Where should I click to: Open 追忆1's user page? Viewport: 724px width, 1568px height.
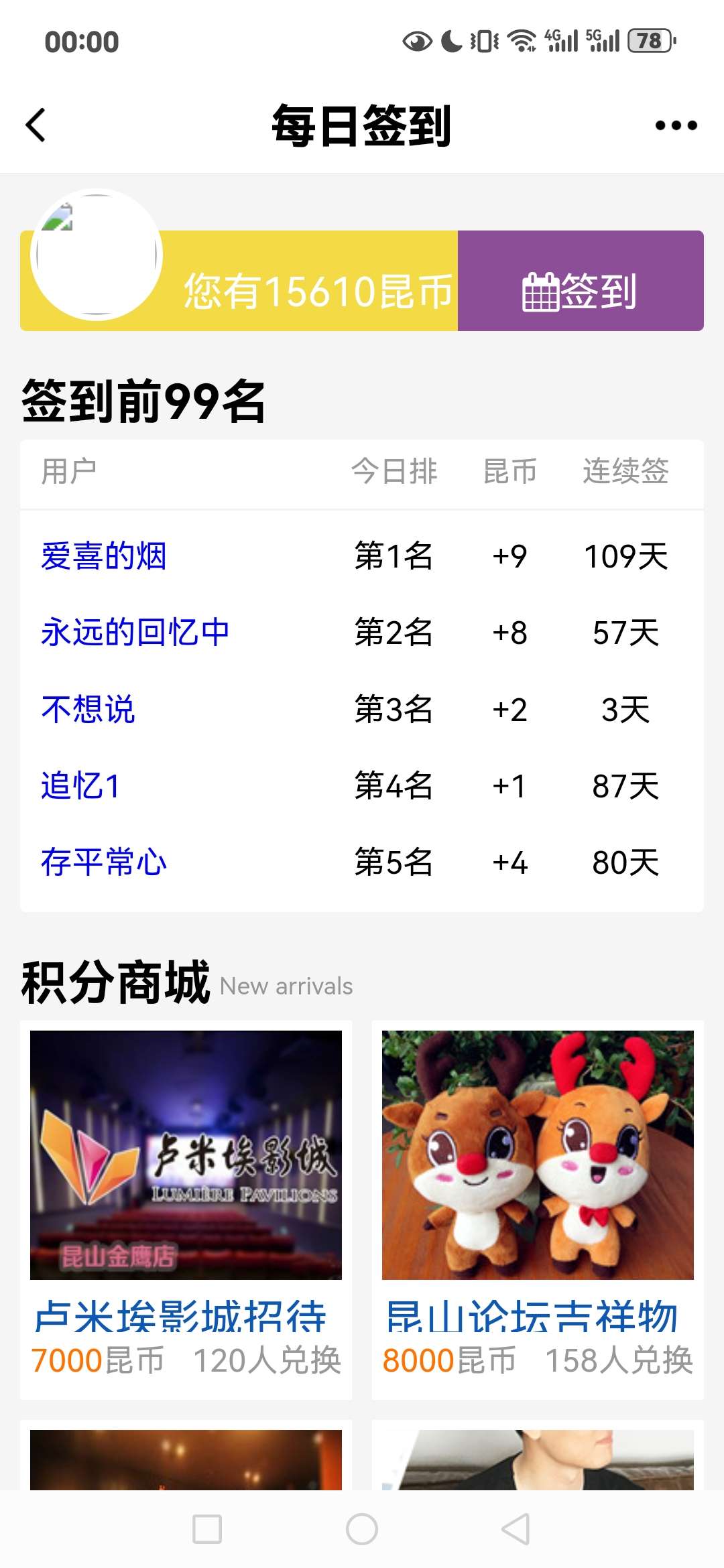coord(81,786)
